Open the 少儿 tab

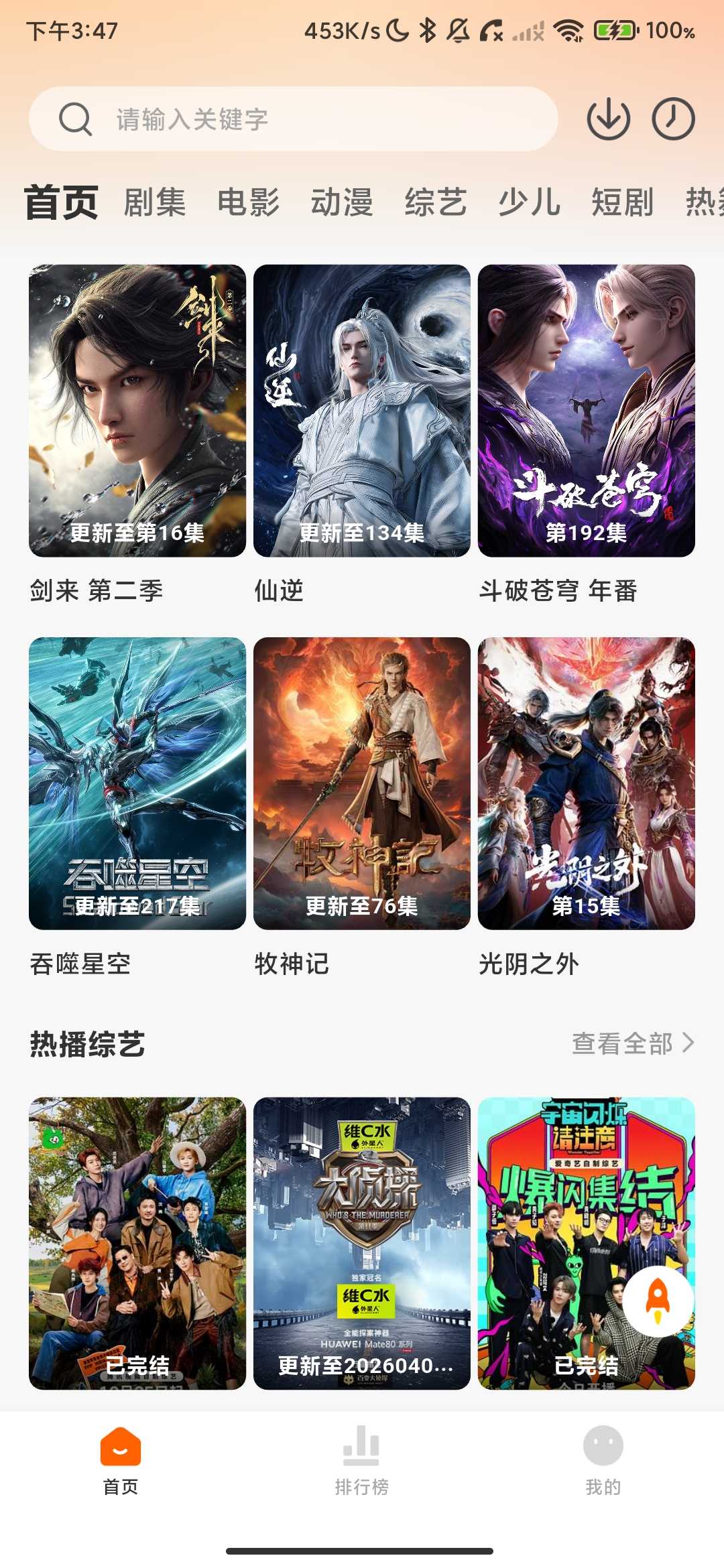click(x=529, y=202)
